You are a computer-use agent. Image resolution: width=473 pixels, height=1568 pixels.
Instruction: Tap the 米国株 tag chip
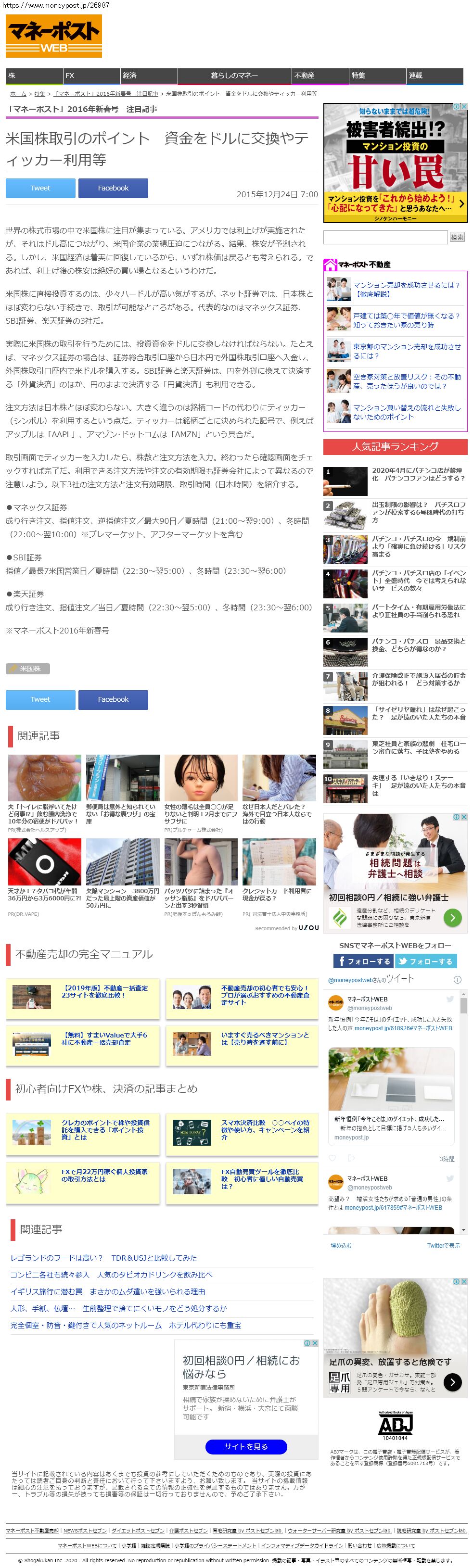[28, 669]
